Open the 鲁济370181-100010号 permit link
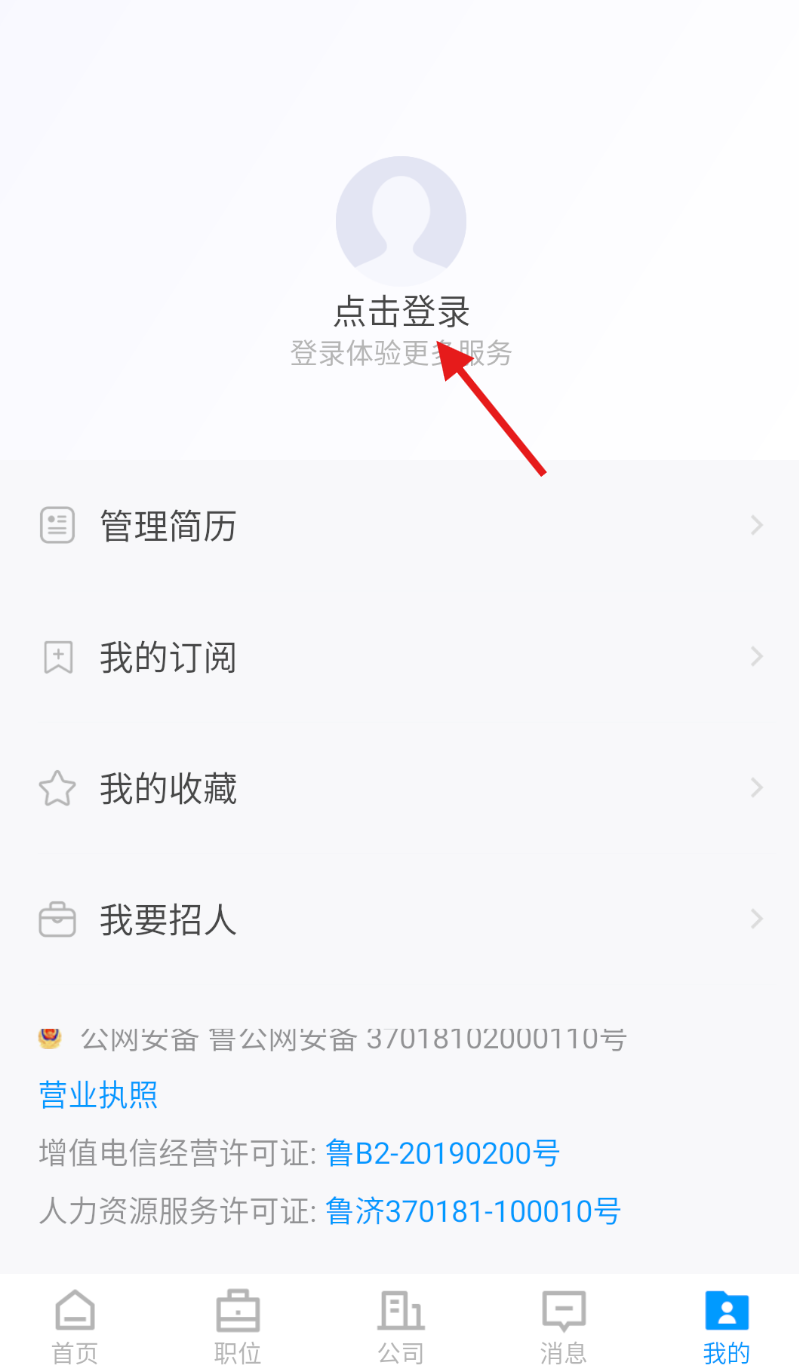Image resolution: width=799 pixels, height=1372 pixels. pyautogui.click(x=473, y=1211)
